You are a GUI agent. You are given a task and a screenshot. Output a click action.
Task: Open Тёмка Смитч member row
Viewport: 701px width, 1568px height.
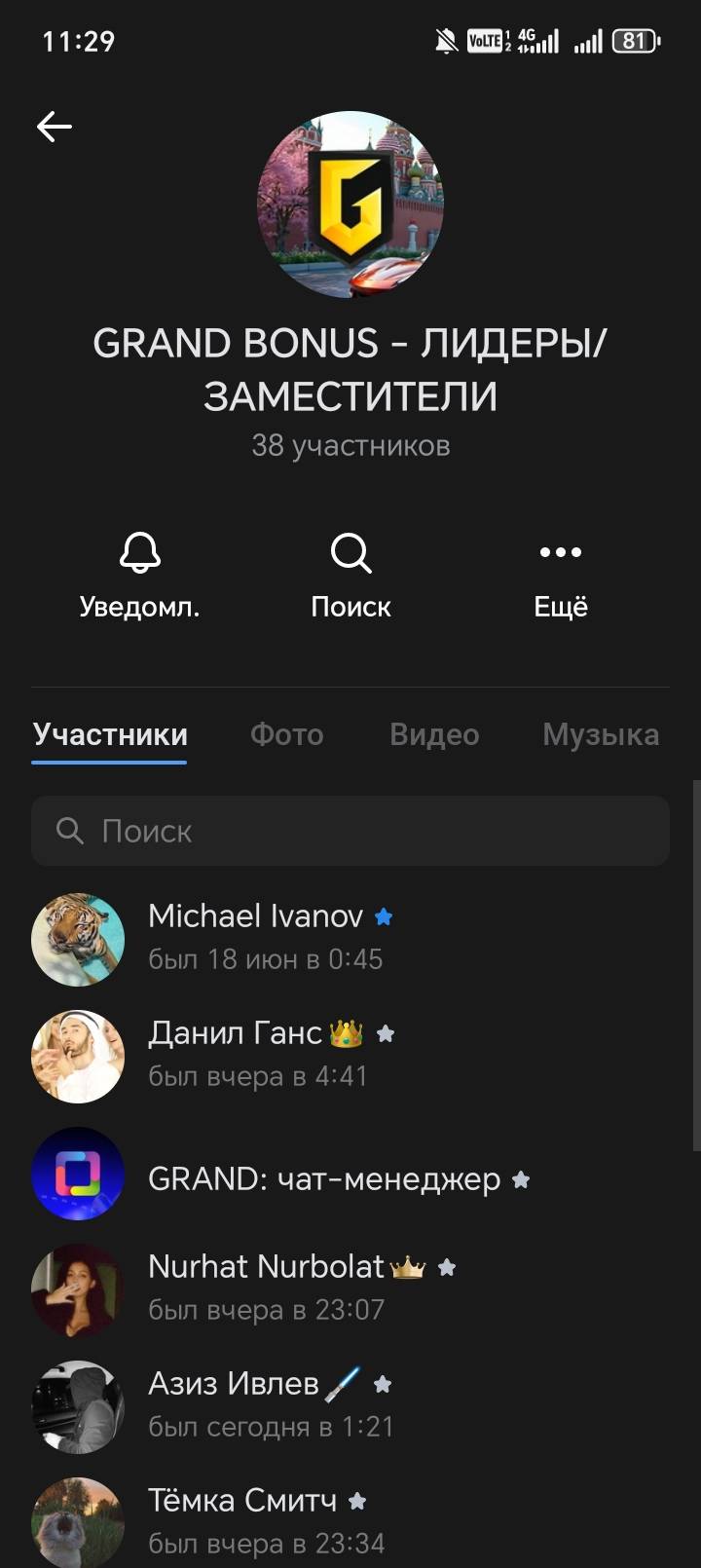click(x=350, y=1521)
